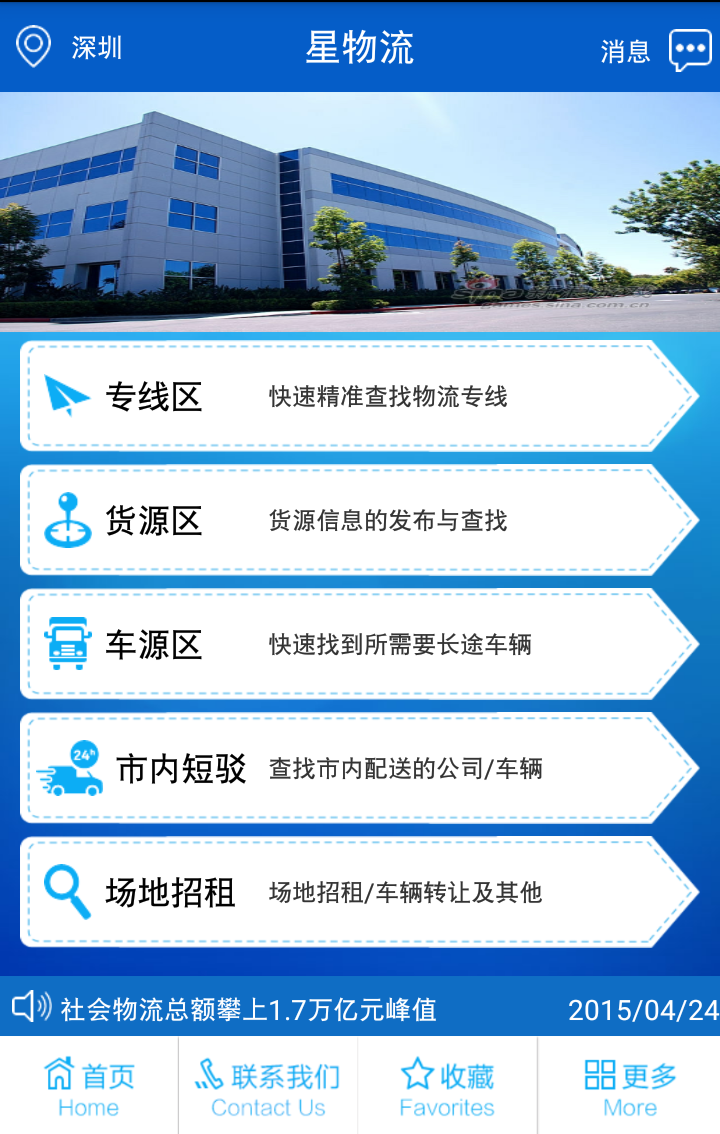The image size is (720, 1134).
Task: Open the 消息 messages icon
Action: point(689,49)
